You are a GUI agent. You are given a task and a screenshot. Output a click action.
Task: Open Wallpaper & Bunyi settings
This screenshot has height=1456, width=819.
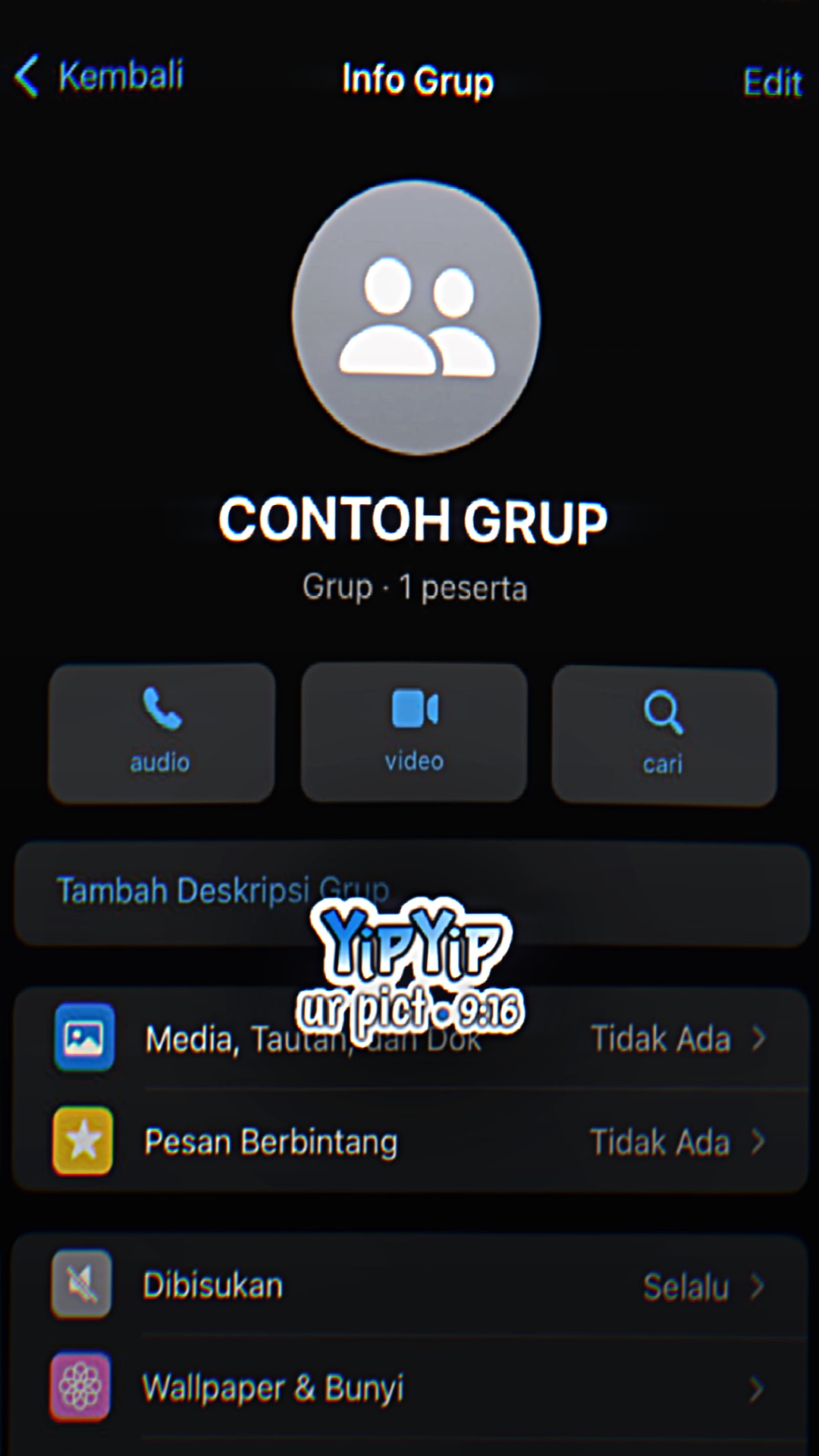pos(409,1389)
